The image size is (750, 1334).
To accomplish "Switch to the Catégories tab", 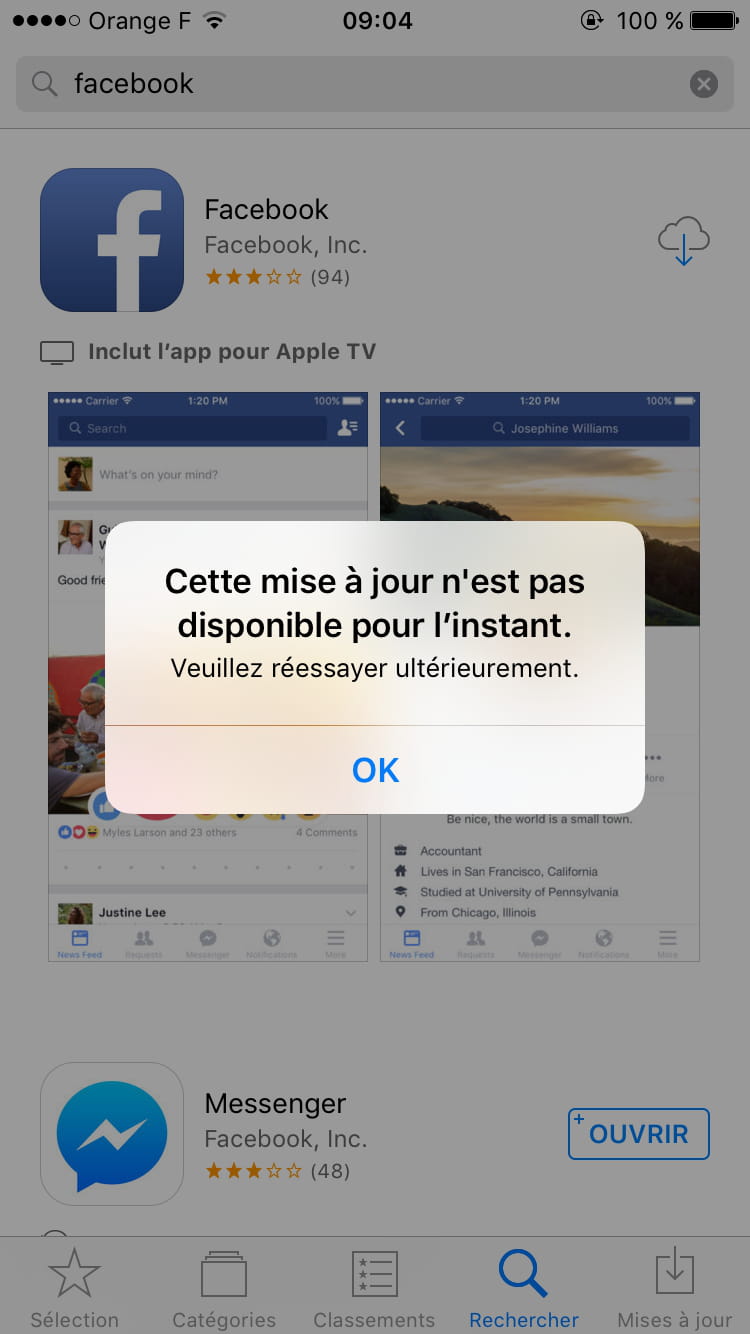I will point(224,1289).
